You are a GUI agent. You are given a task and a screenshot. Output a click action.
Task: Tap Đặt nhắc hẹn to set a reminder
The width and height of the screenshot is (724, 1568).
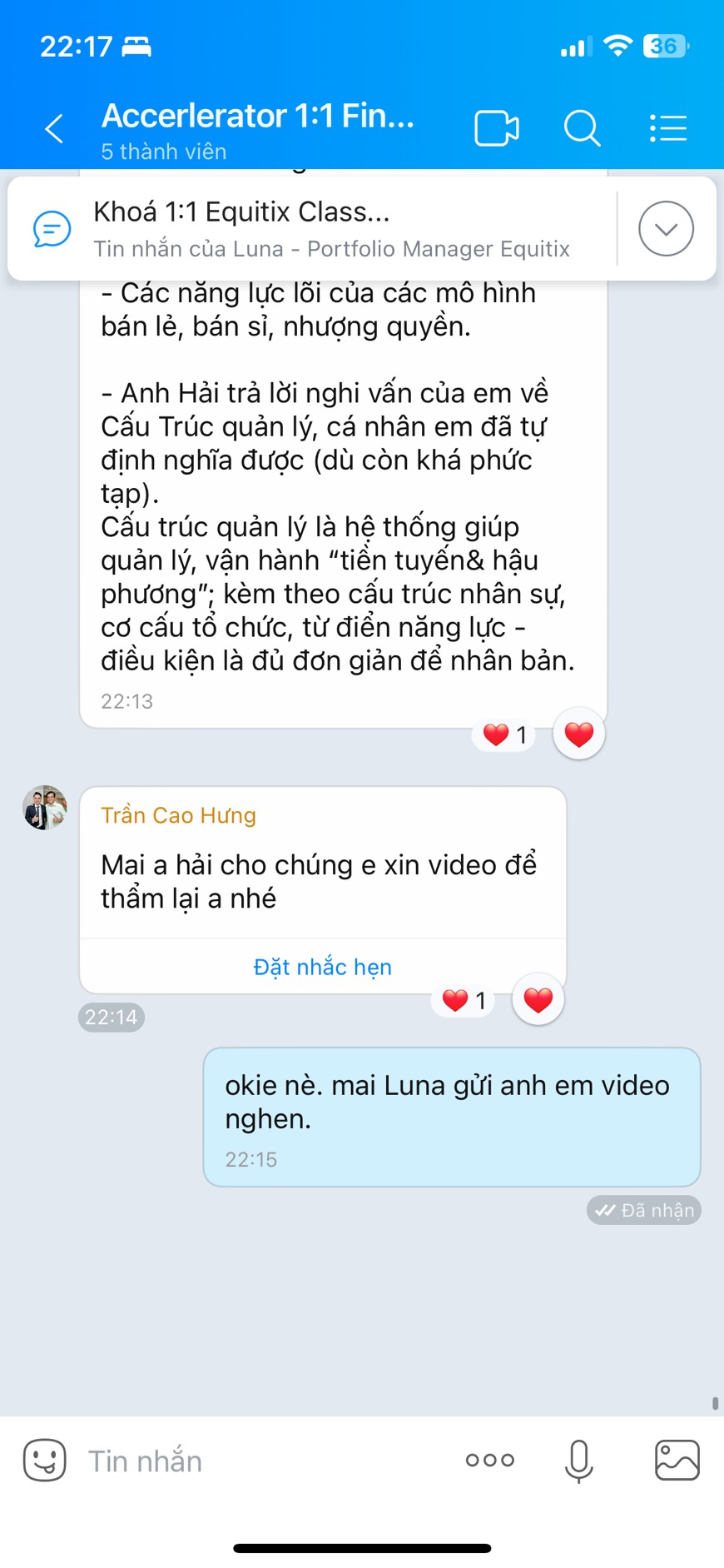tap(322, 967)
